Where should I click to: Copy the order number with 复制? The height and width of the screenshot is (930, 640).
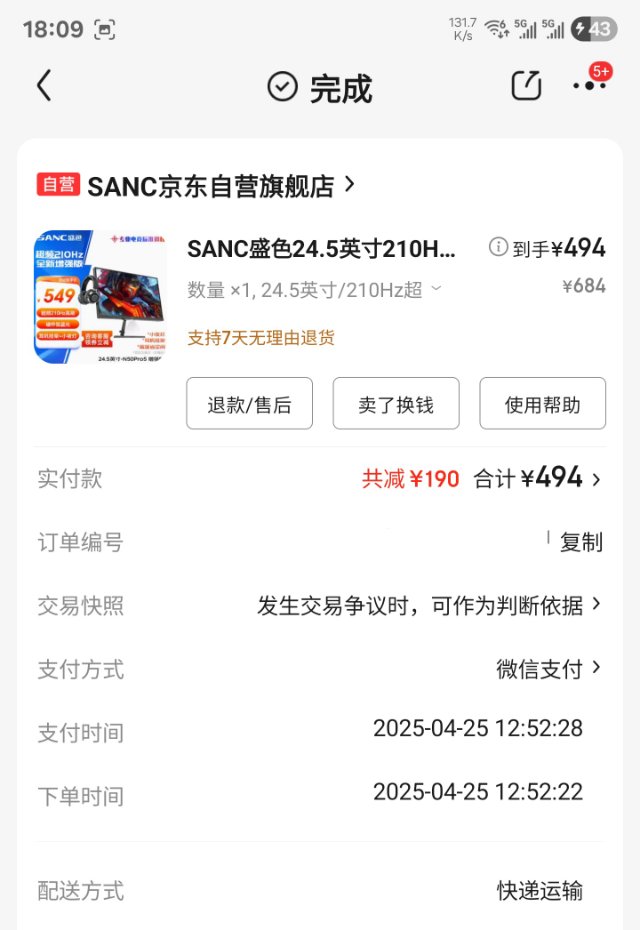pyautogui.click(x=581, y=542)
